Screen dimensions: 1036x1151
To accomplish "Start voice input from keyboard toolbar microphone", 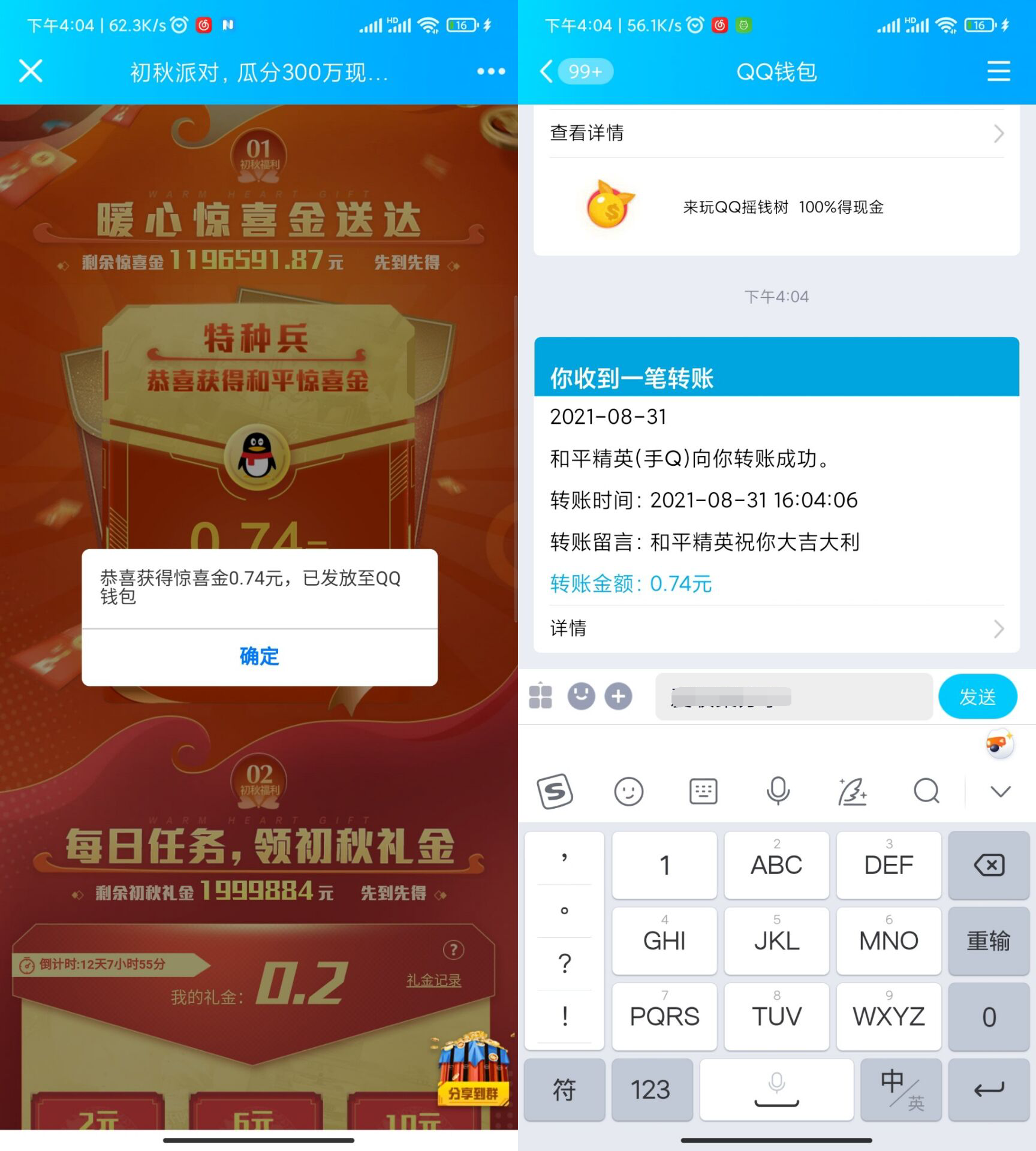I will pos(778,791).
